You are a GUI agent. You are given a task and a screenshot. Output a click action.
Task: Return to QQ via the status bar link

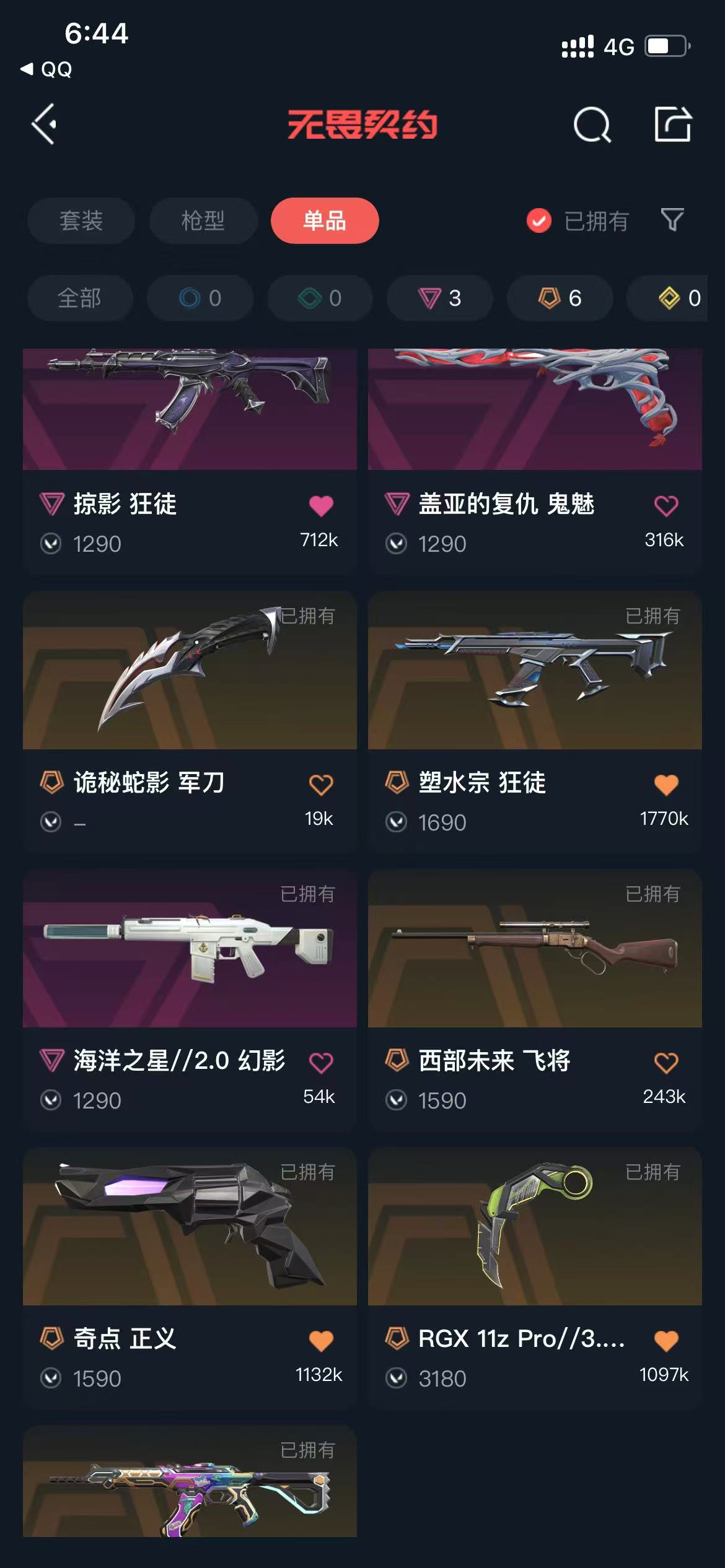(47, 69)
